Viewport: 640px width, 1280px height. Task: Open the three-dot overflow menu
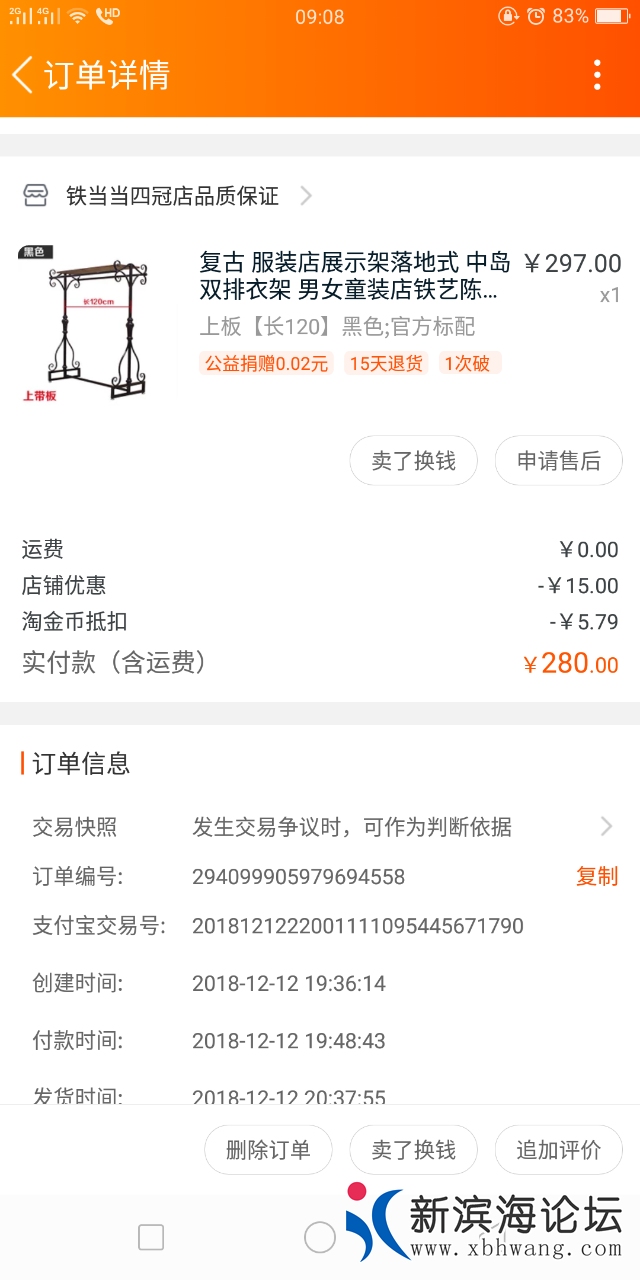tap(597, 75)
